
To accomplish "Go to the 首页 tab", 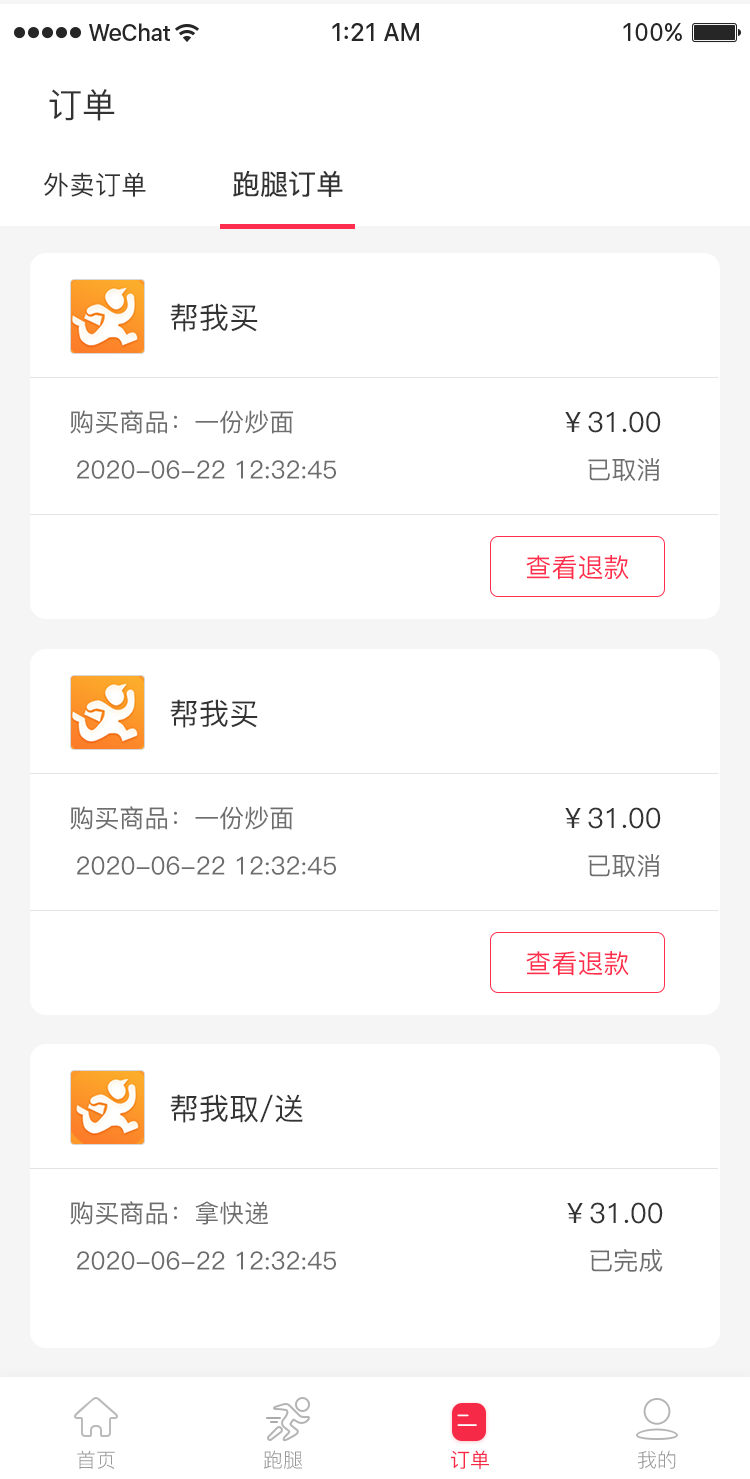I will 96,1434.
